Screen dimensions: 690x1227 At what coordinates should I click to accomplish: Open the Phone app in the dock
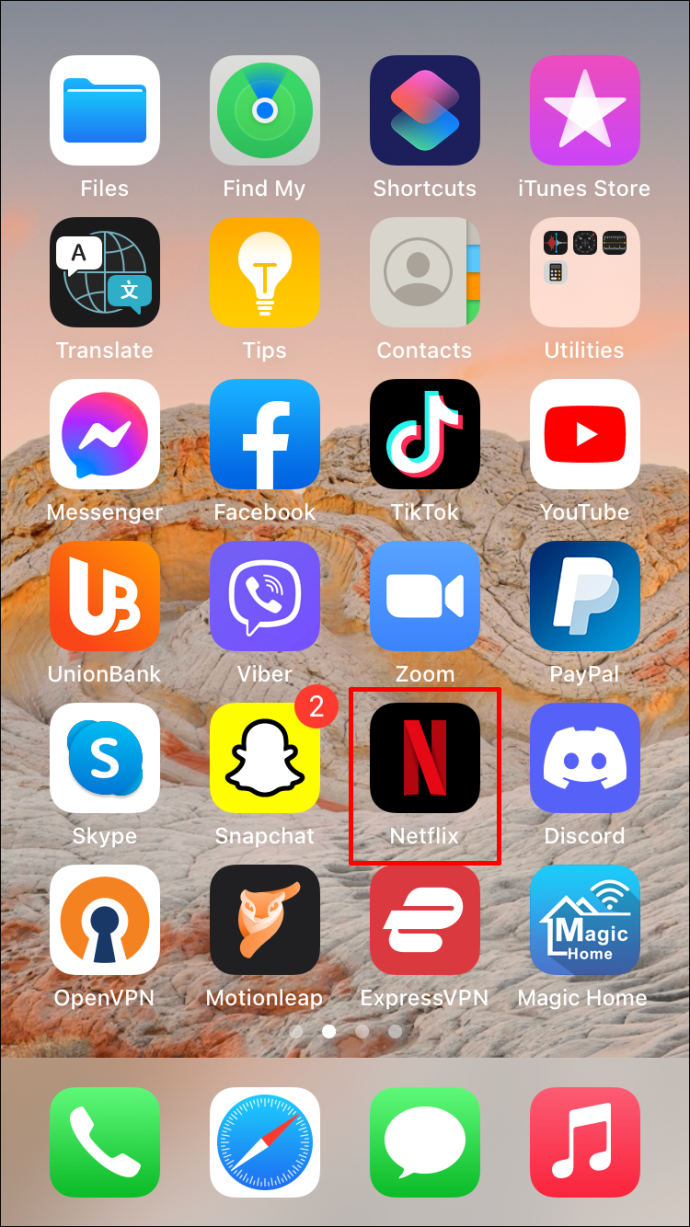pyautogui.click(x=105, y=1142)
